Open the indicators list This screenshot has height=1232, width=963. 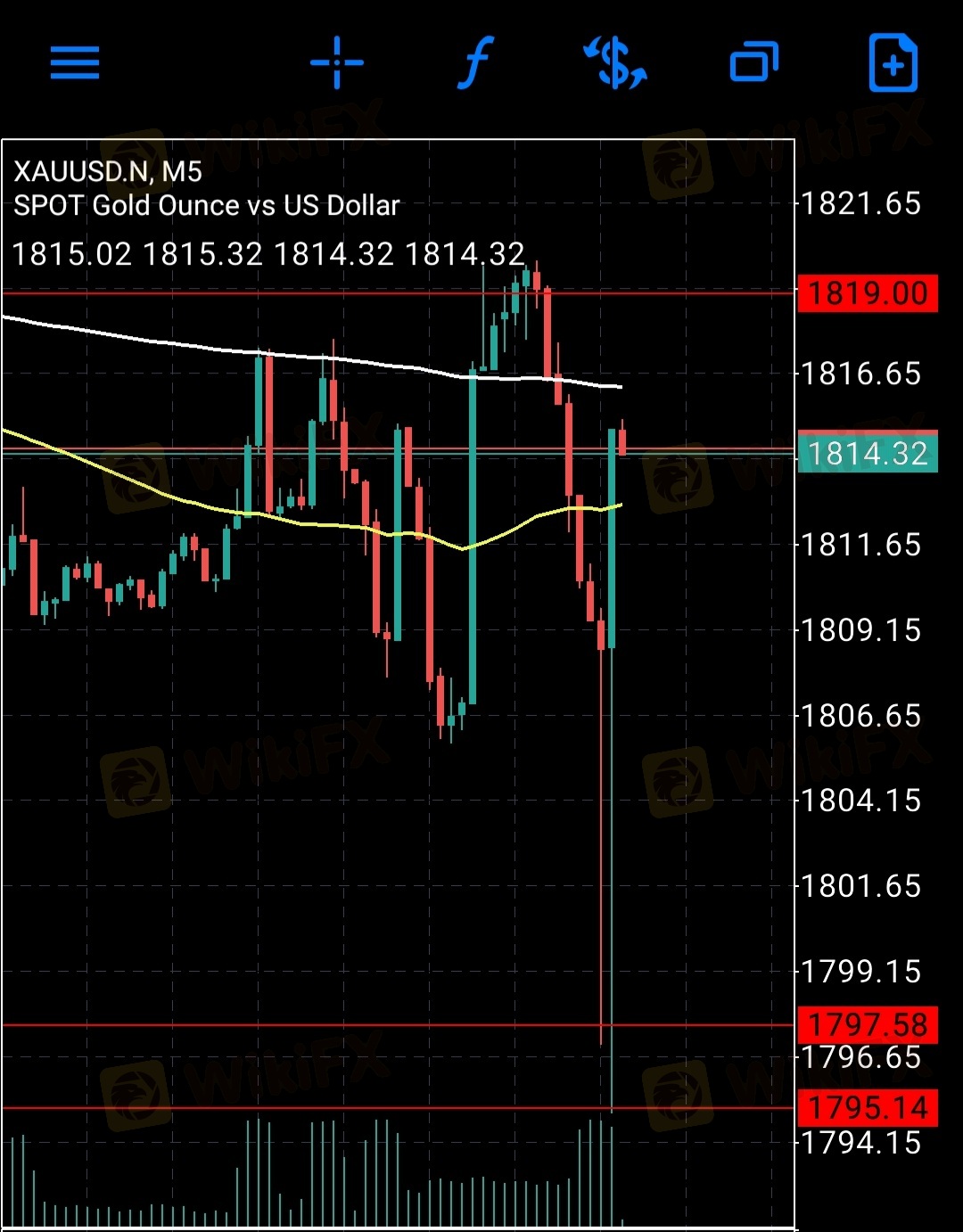476,62
